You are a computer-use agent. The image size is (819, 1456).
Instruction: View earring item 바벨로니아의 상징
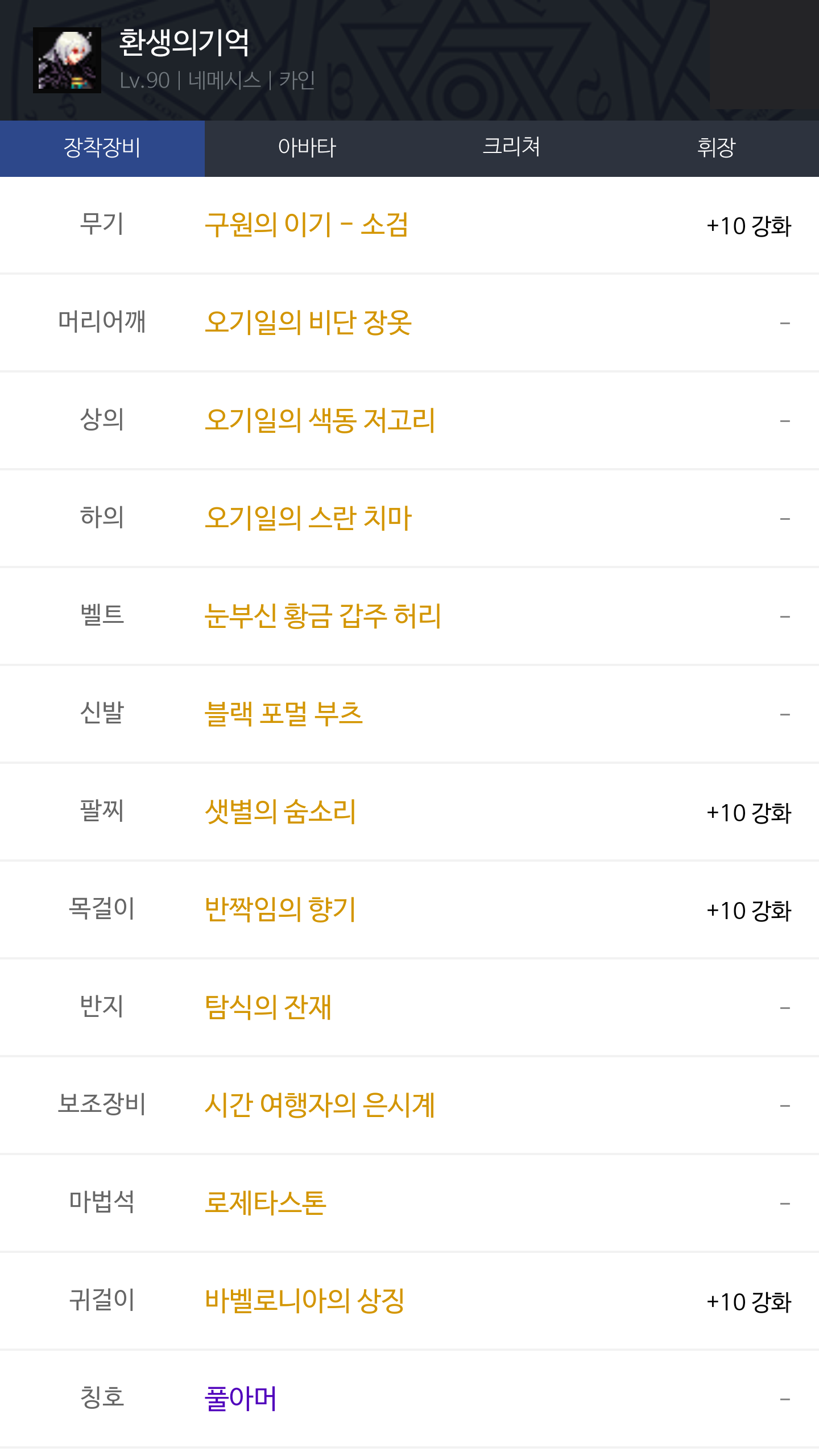305,1301
